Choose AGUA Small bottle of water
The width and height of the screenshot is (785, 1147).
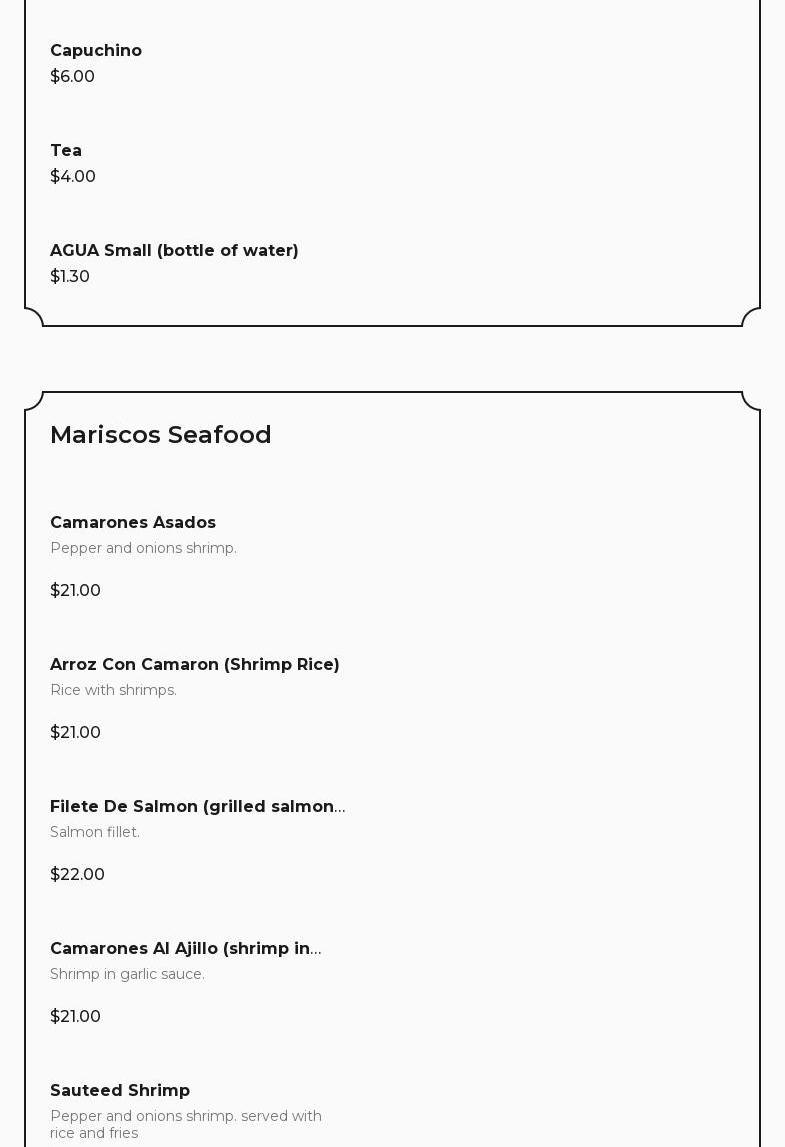(x=174, y=251)
